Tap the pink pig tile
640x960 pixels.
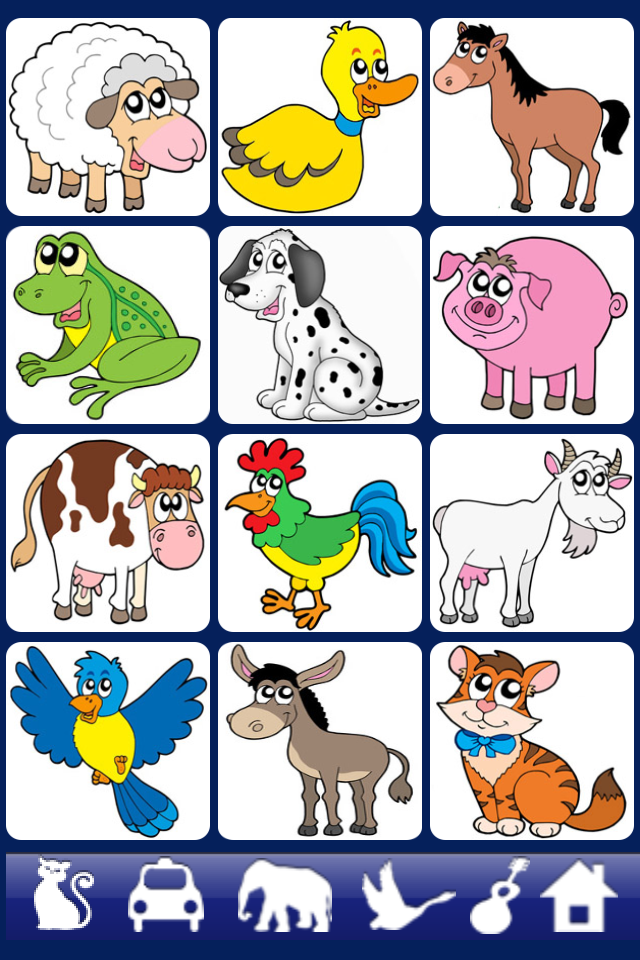(x=532, y=325)
